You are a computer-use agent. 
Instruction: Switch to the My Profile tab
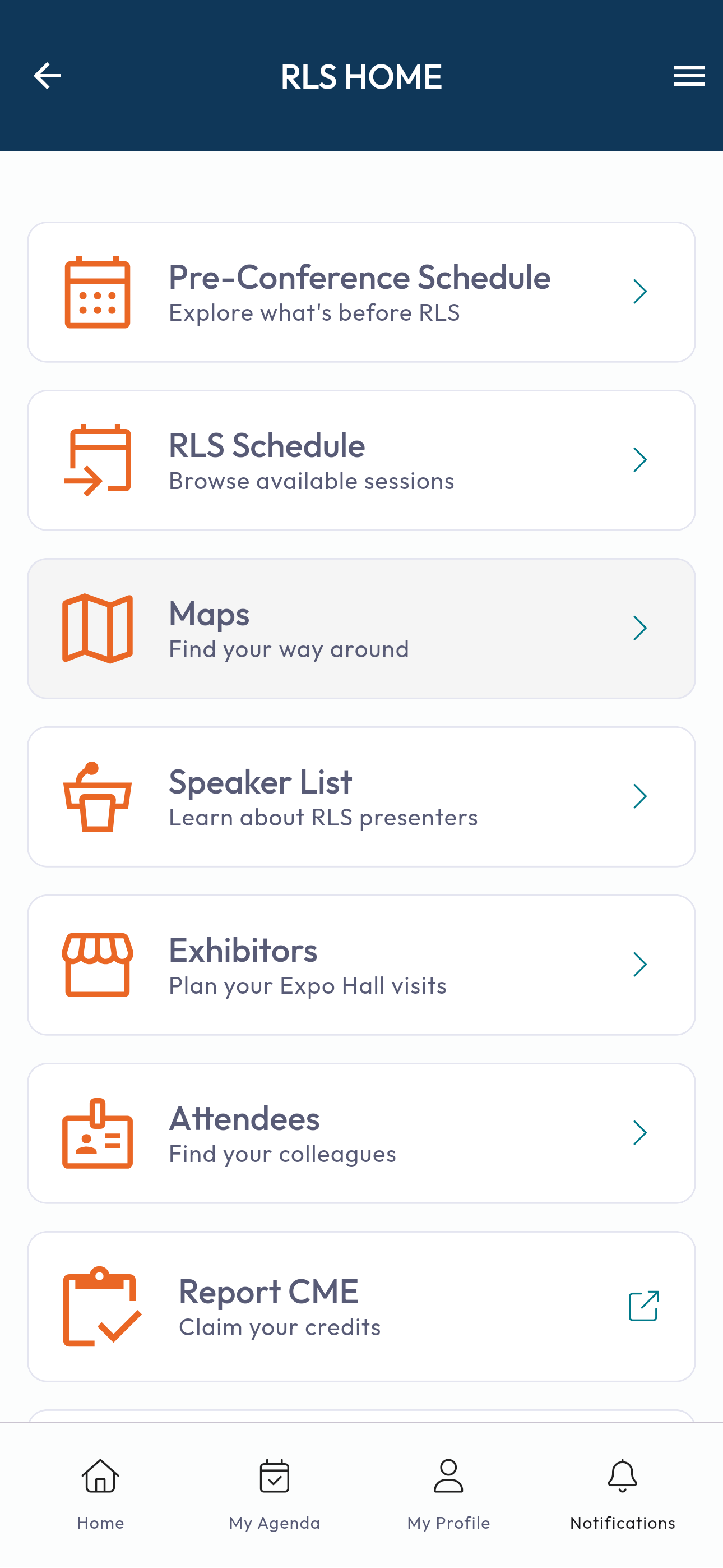click(x=448, y=1495)
